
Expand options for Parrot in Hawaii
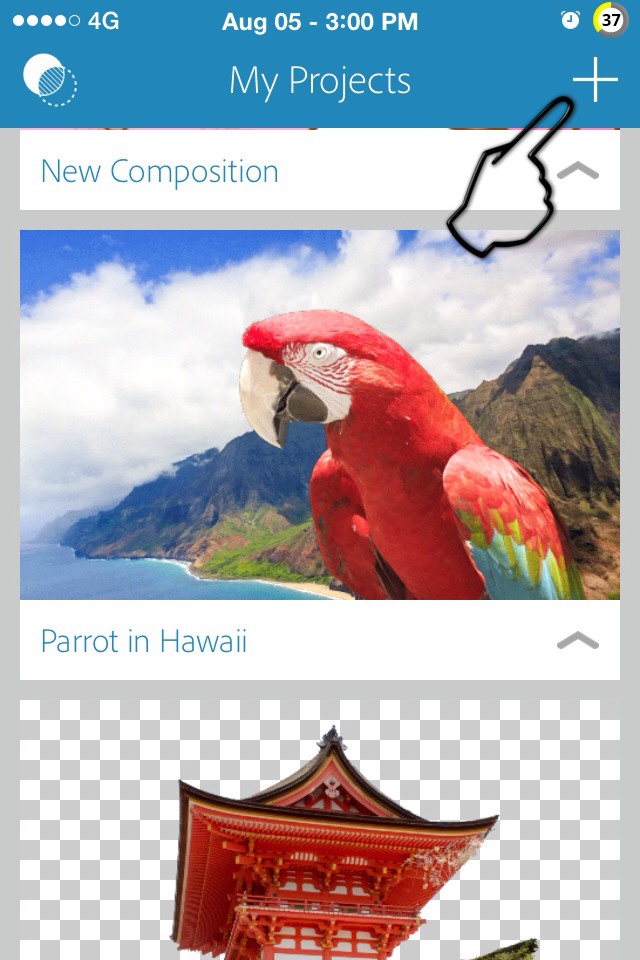(x=578, y=640)
